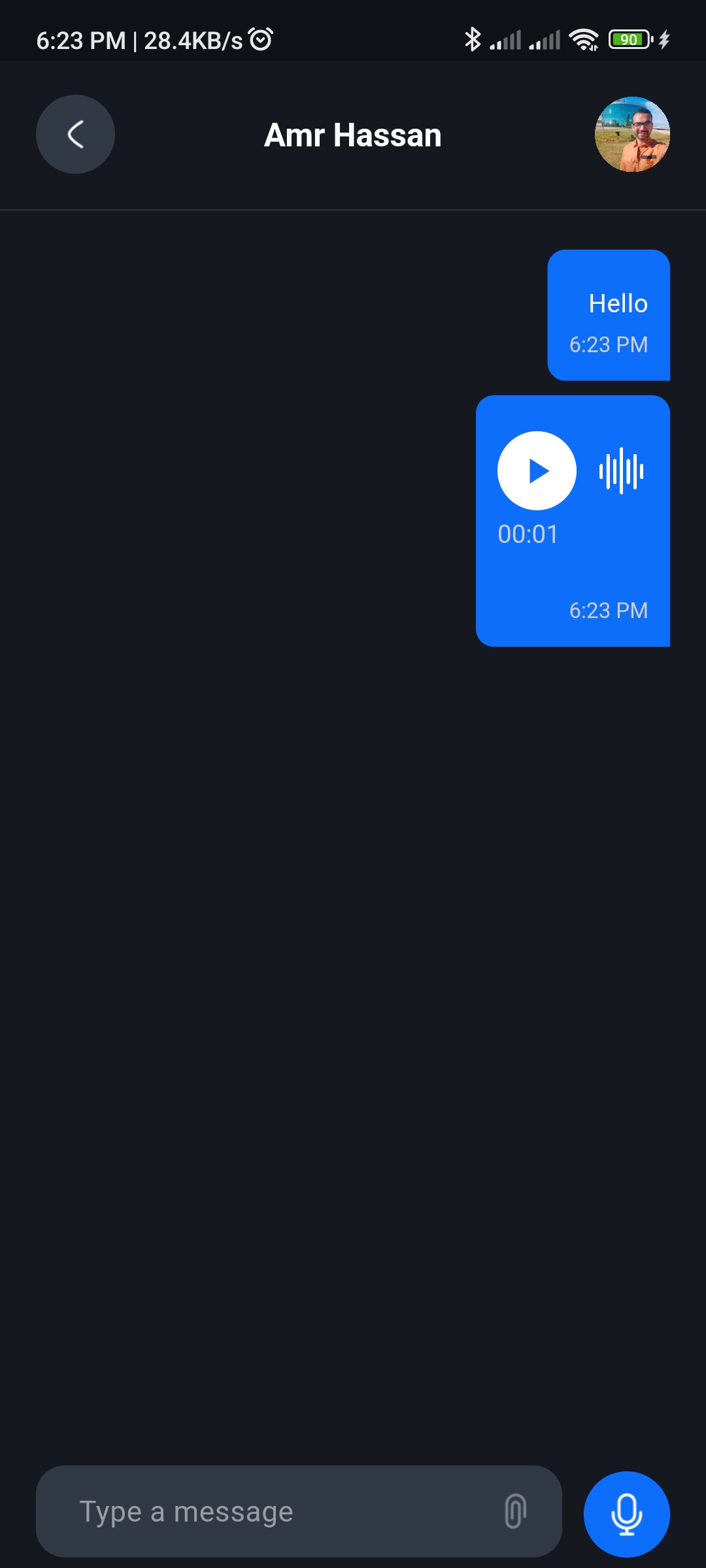Tap the 6:23 PM timestamp on Hello message
This screenshot has height=1568, width=706.
coord(608,344)
